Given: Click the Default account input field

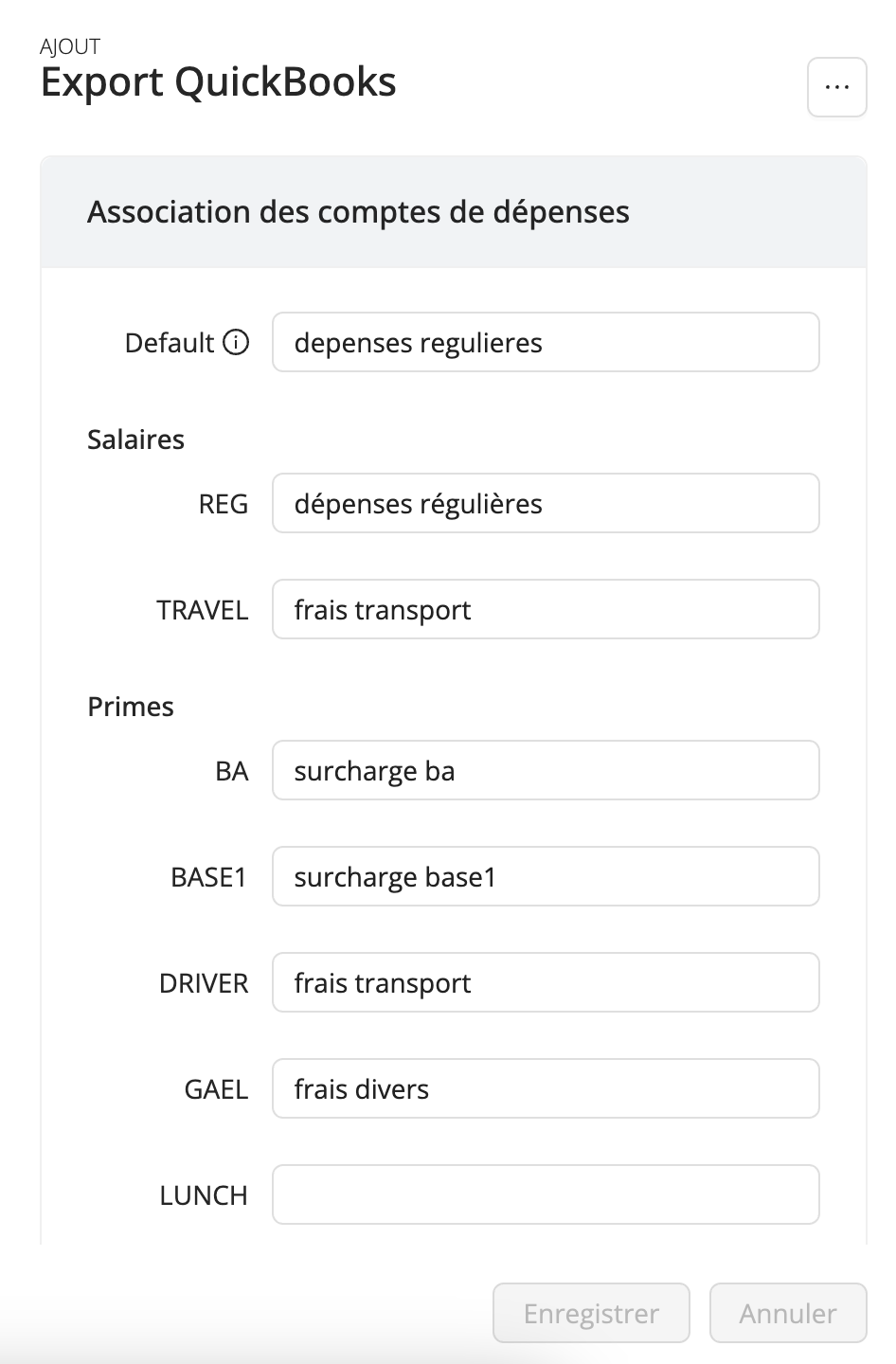Looking at the screenshot, I should [x=546, y=342].
